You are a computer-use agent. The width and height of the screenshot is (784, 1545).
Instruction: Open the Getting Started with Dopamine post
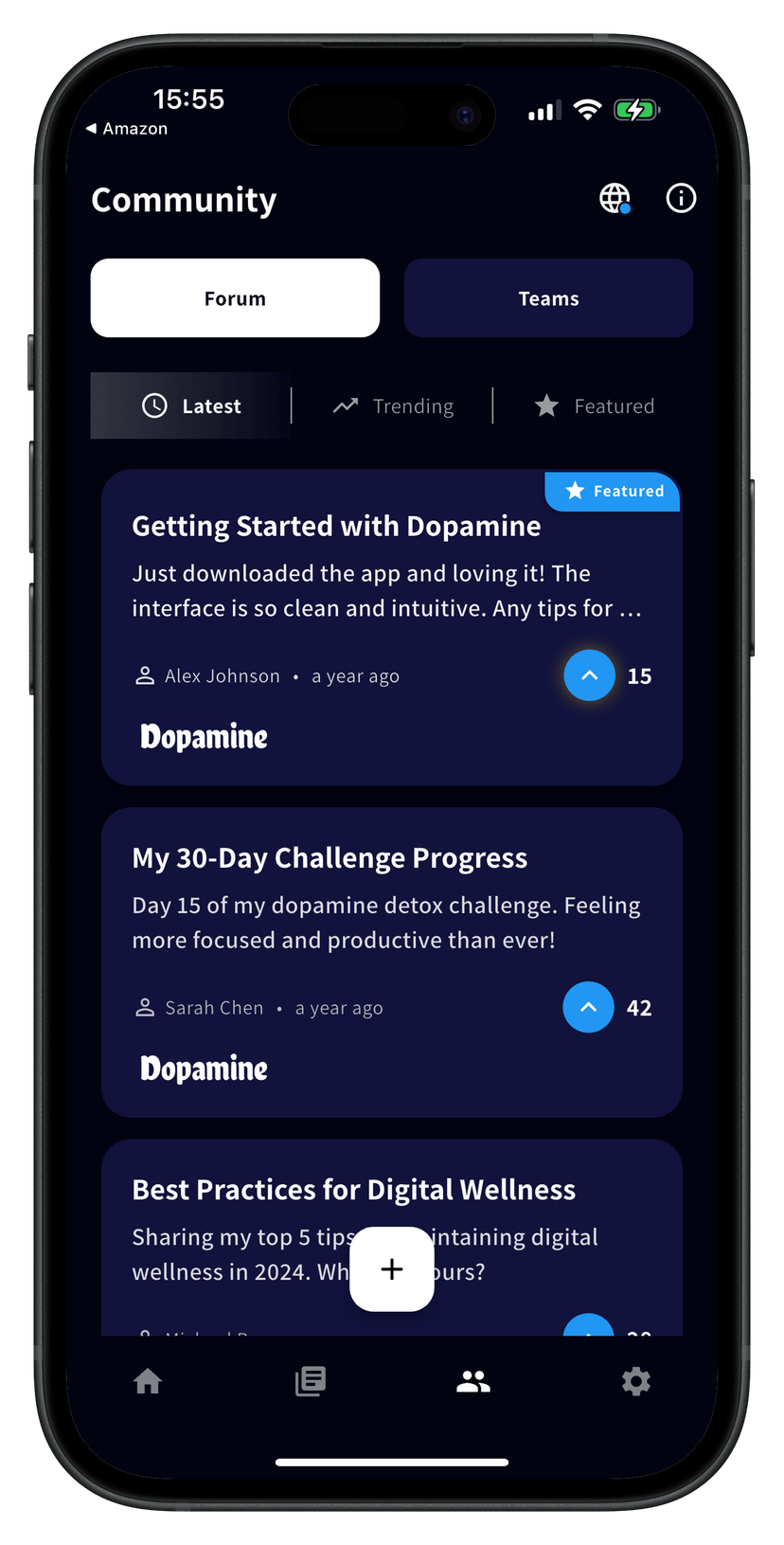point(336,527)
